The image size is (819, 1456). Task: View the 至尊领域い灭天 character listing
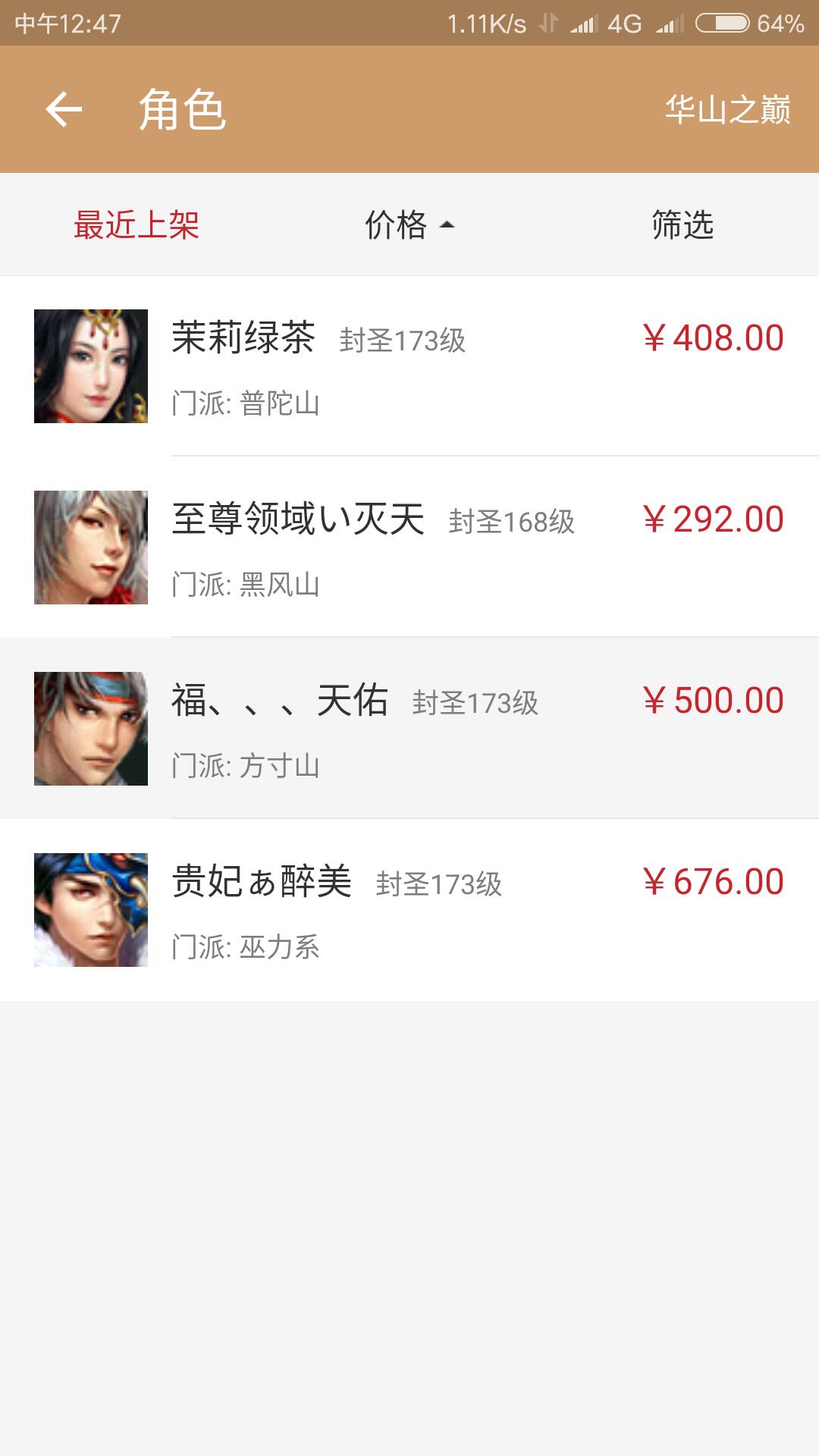coord(409,548)
